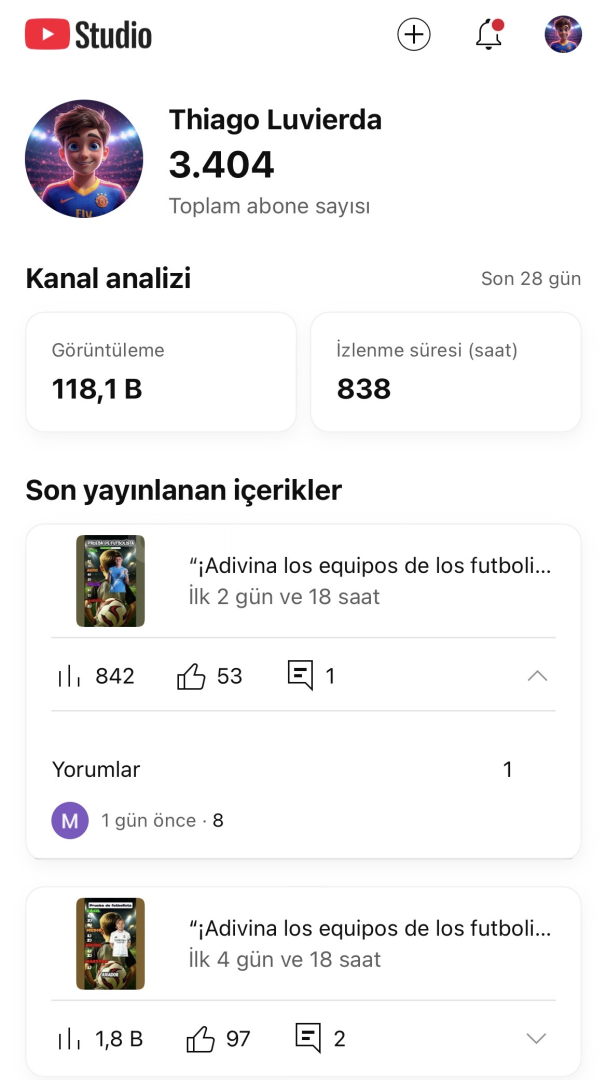Tap the create plus icon
Viewport: 607px width, 1080px height.
point(413,35)
